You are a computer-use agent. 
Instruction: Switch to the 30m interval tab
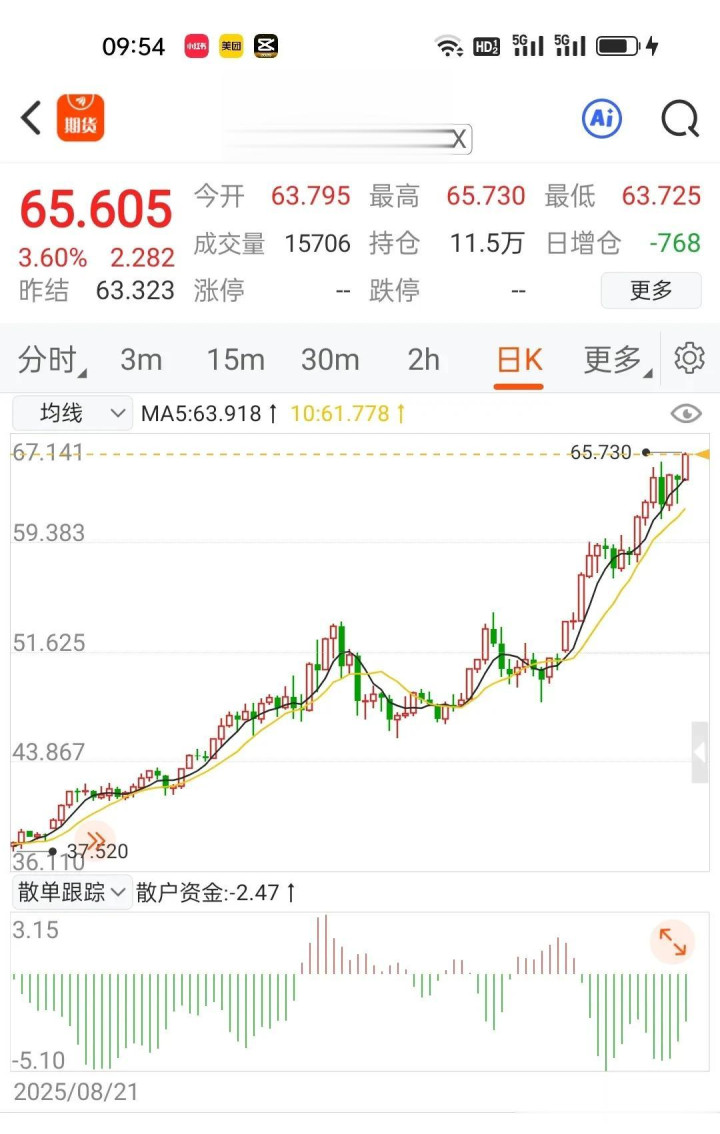click(x=330, y=359)
